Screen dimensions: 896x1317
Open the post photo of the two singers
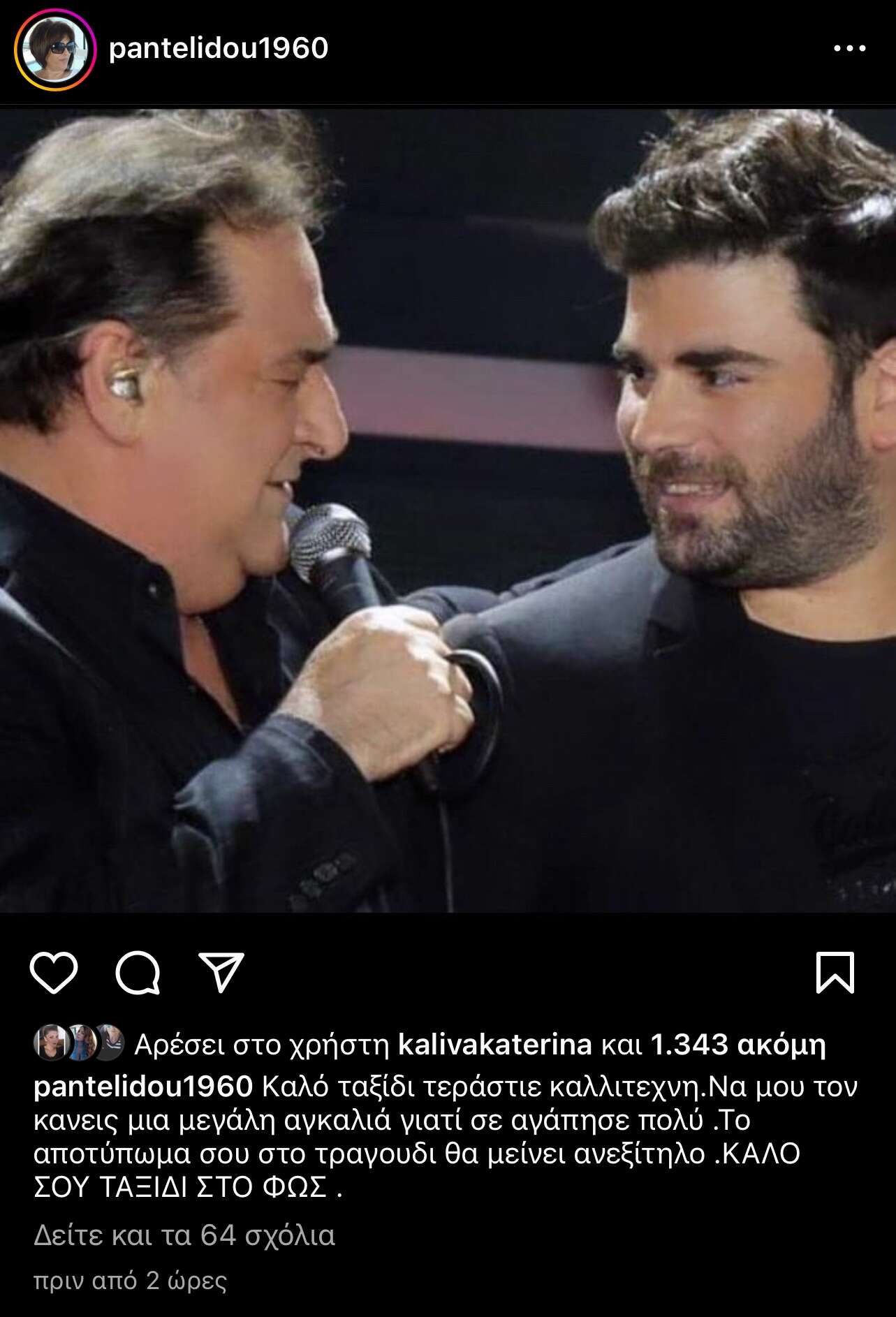(448, 510)
